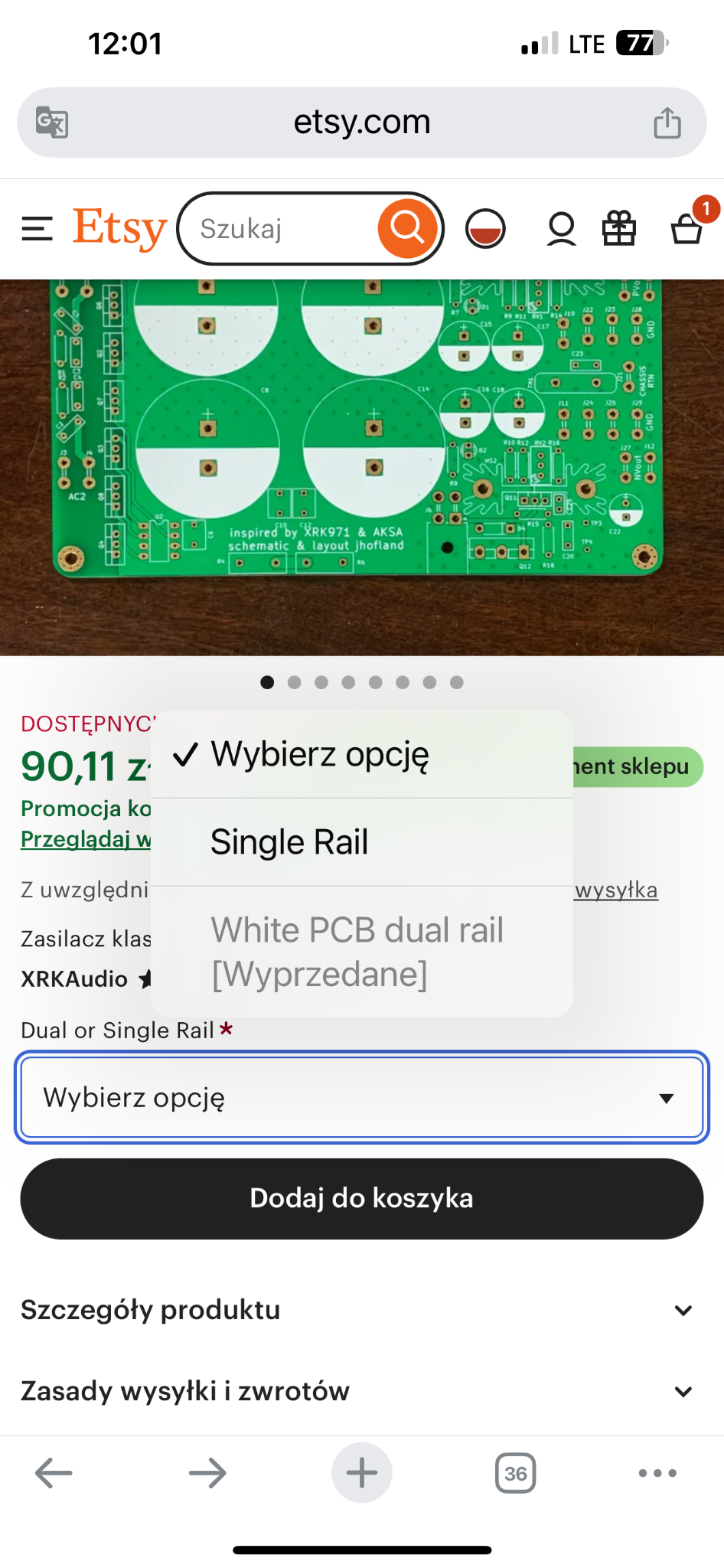
Task: Open the browser tabs switcher showing 36
Action: coord(516,1473)
